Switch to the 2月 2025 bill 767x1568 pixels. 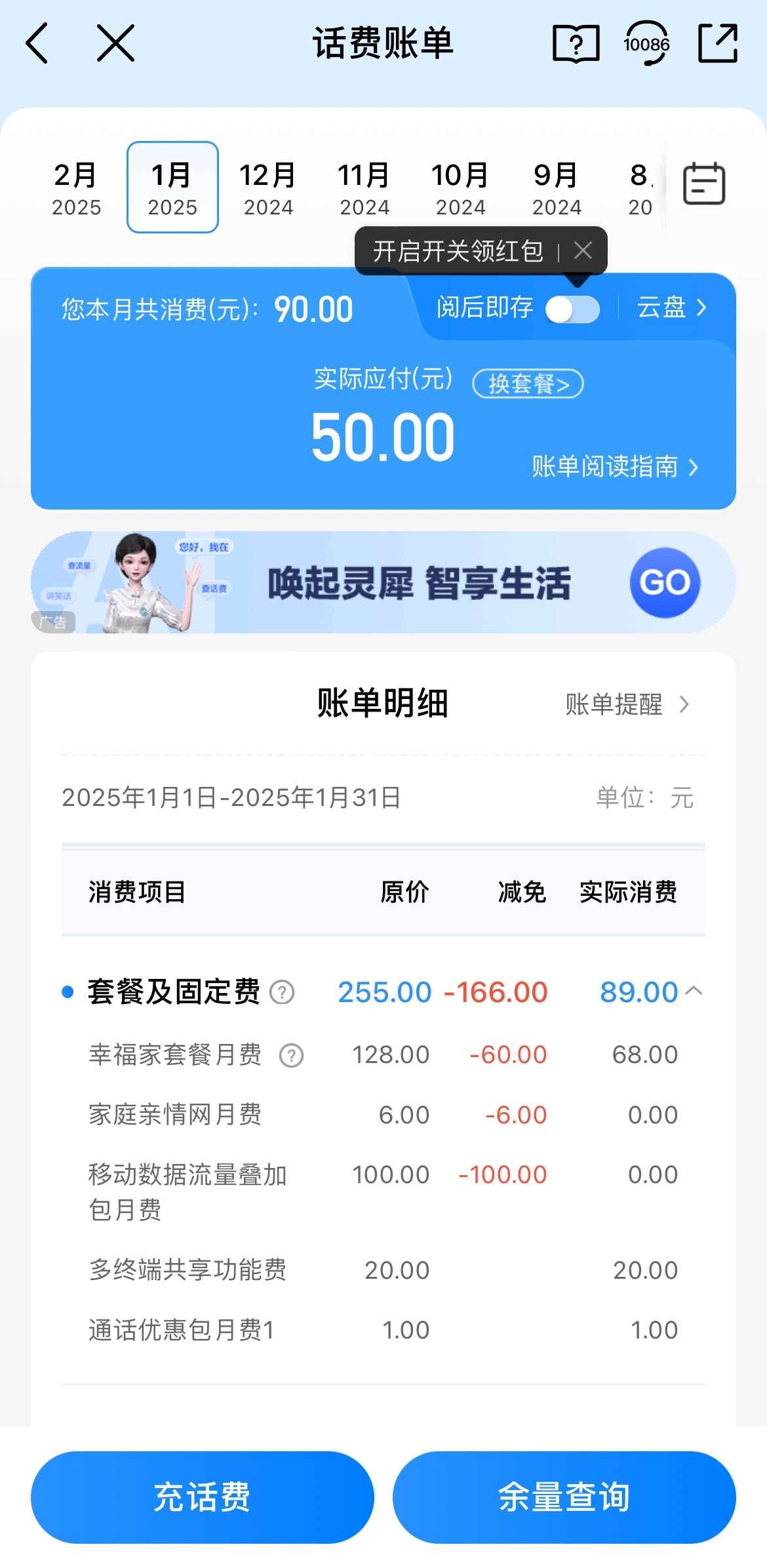point(76,188)
